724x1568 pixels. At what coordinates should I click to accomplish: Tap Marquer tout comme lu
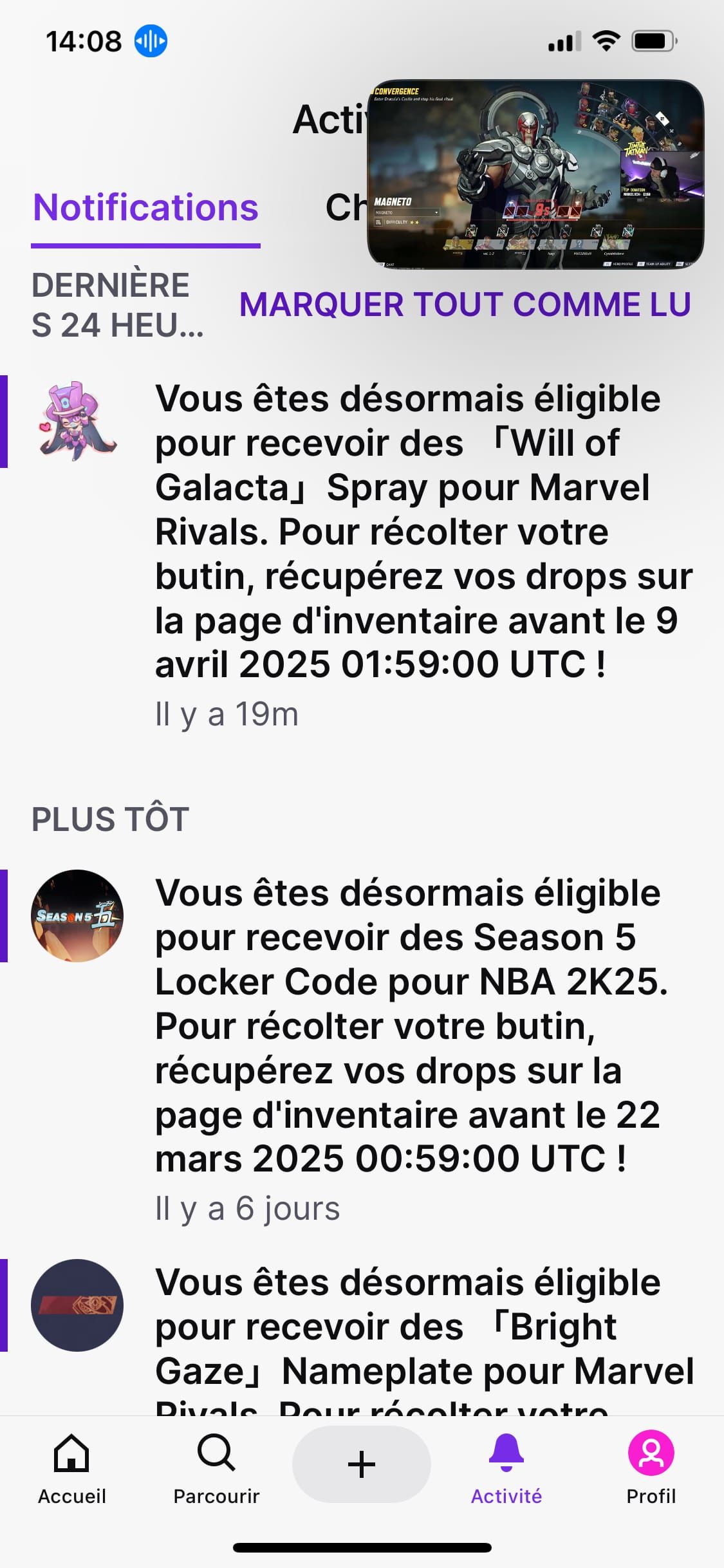click(x=465, y=304)
